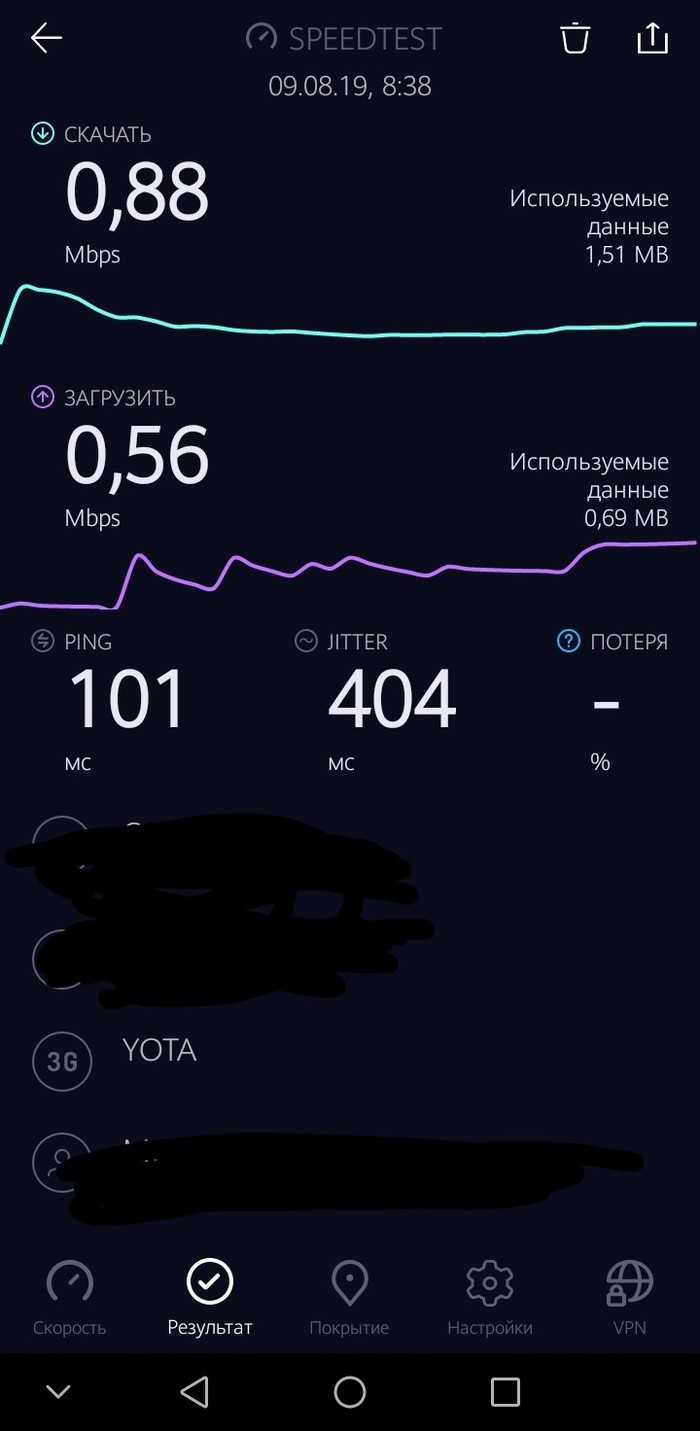Switch to the VPN tab
The width and height of the screenshot is (700, 1431).
[630, 1297]
